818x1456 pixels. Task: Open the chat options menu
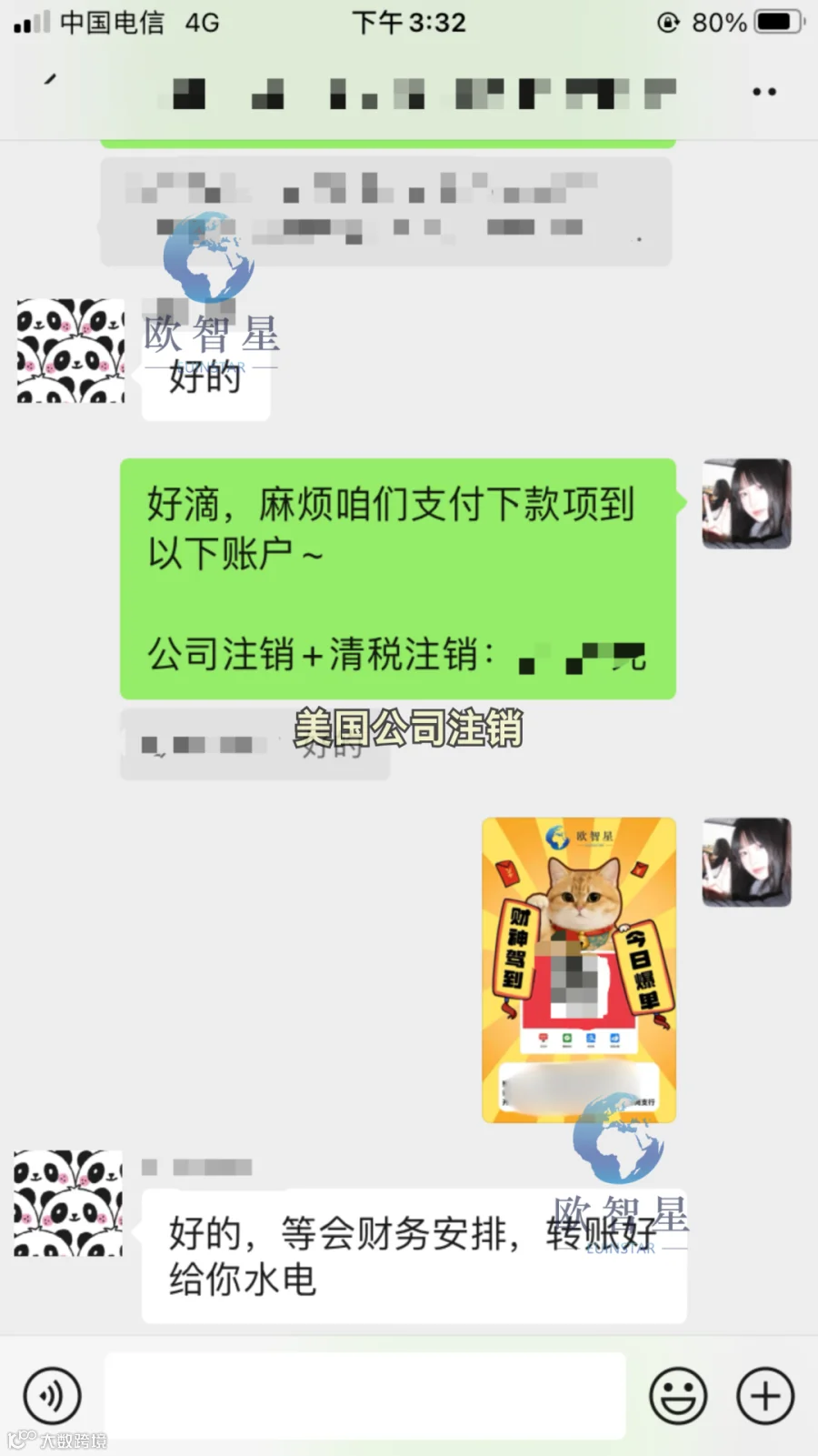tap(764, 92)
